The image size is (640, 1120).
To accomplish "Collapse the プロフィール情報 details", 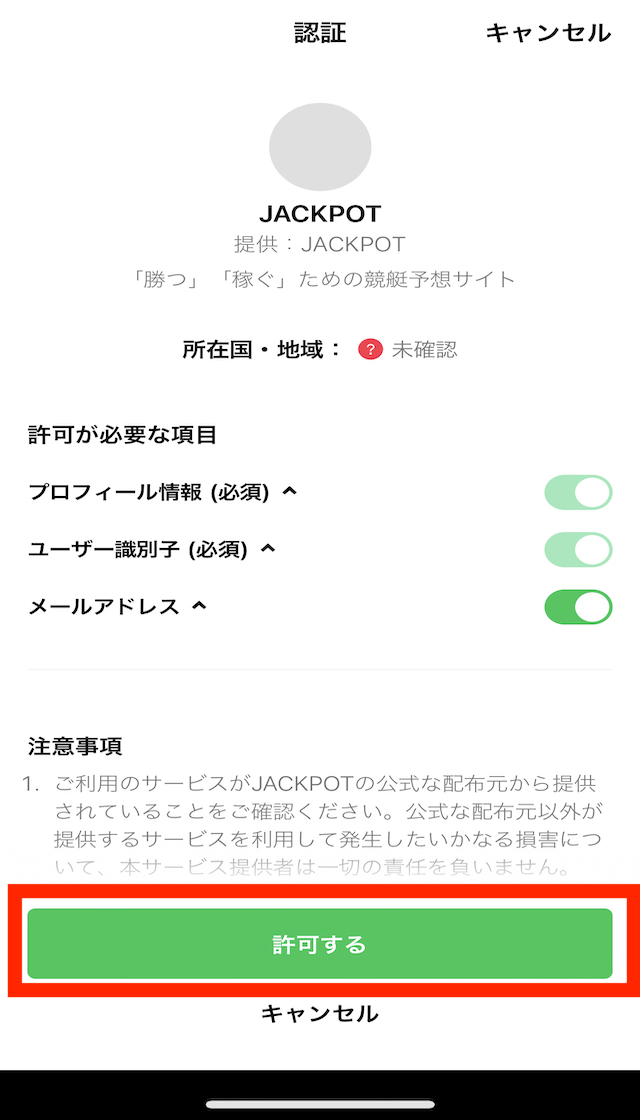I will click(x=289, y=491).
